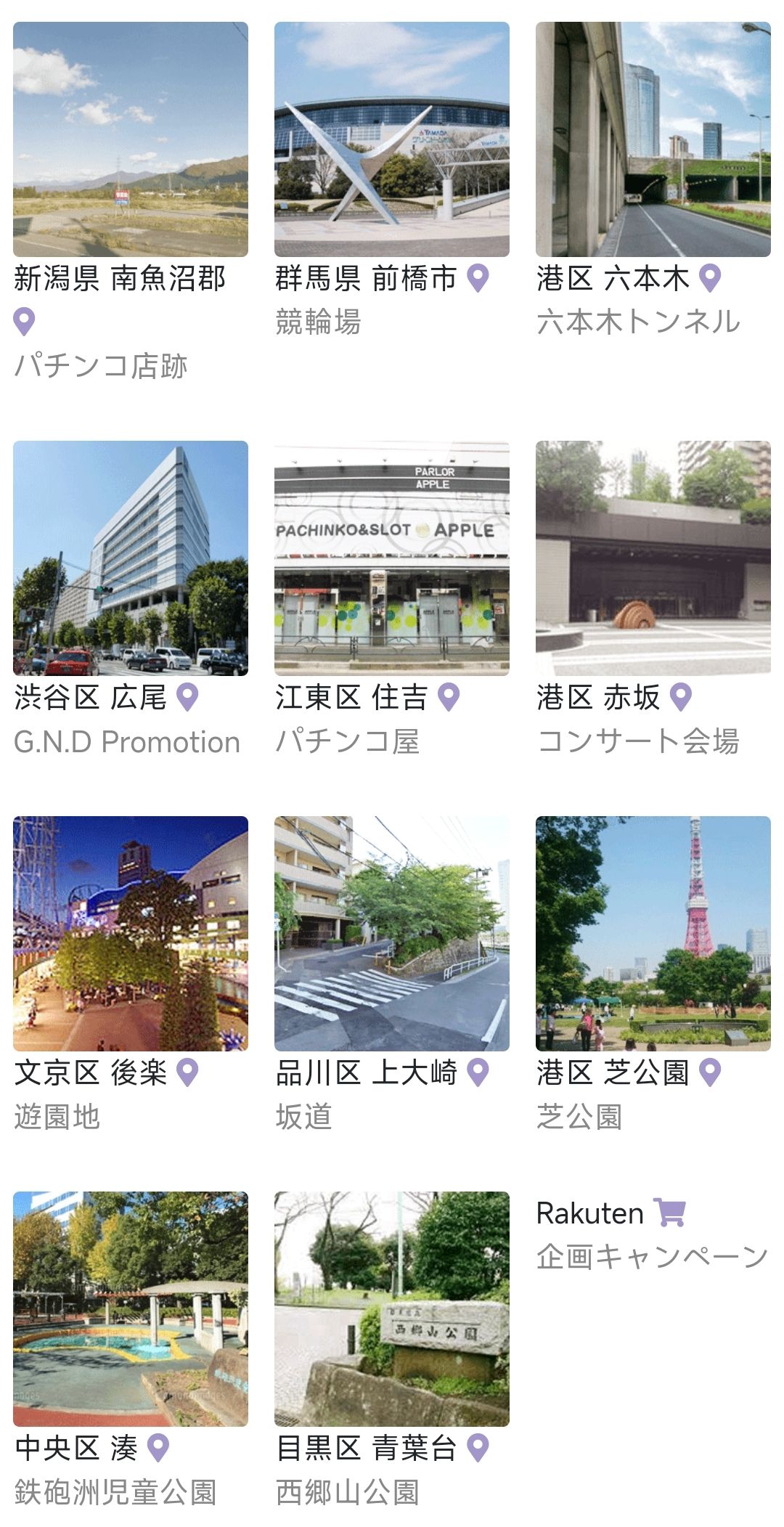784x1527 pixels.
Task: Open the 渋谷区 広尾 G.N.D Promotion photo
Action: (131, 558)
